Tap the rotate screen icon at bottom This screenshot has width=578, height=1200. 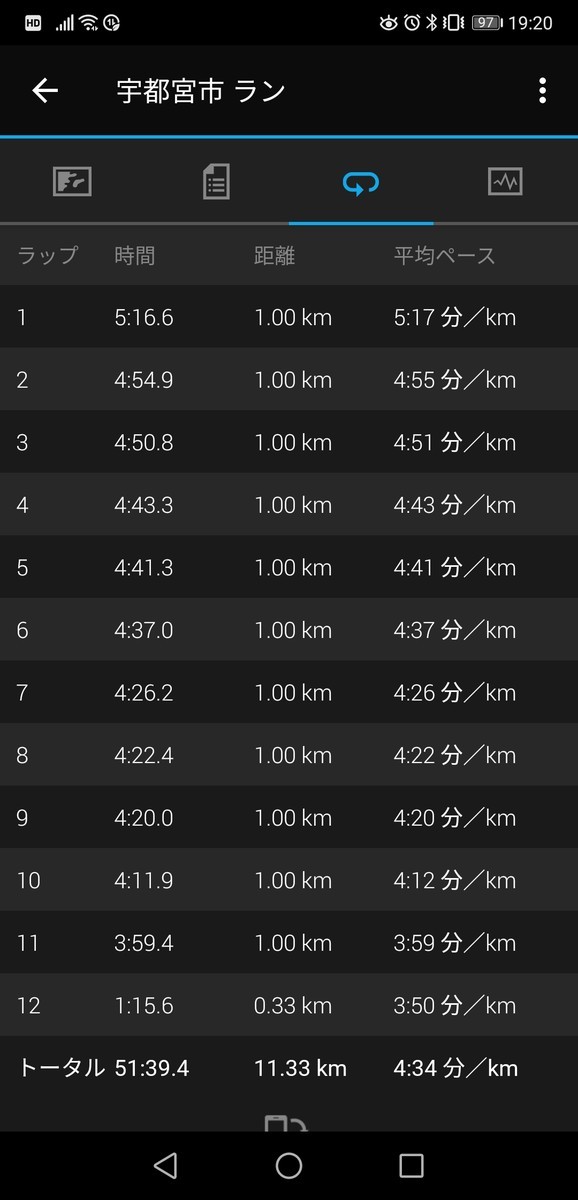pos(289,1122)
